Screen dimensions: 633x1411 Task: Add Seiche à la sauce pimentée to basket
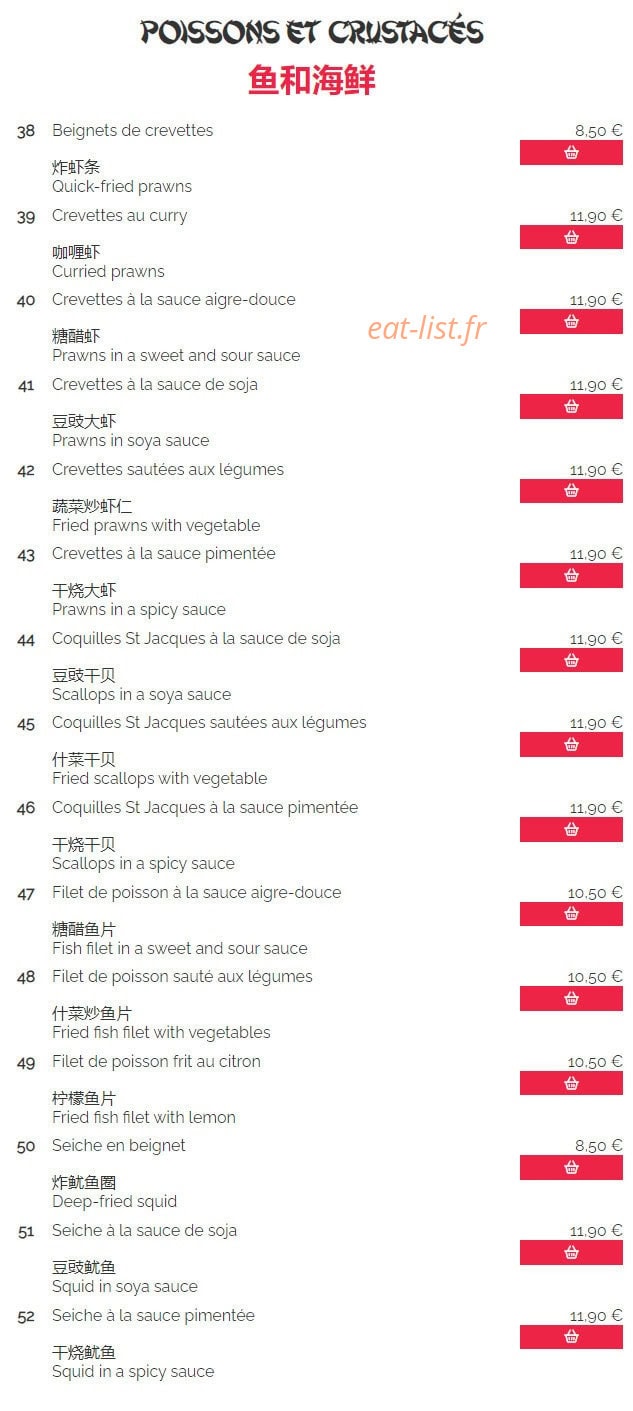[571, 1337]
